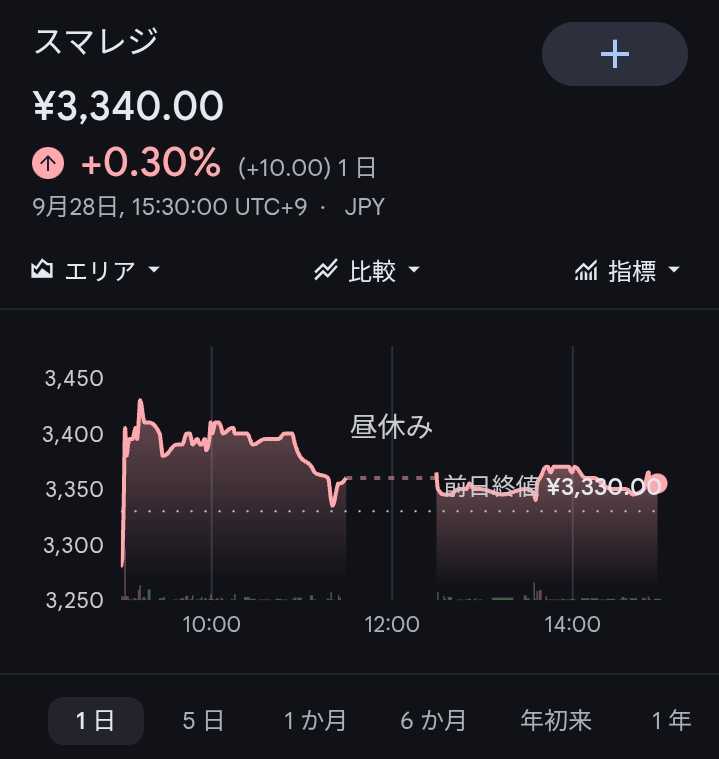Select the 1日 time range
The image size is (719, 759).
[x=96, y=721]
